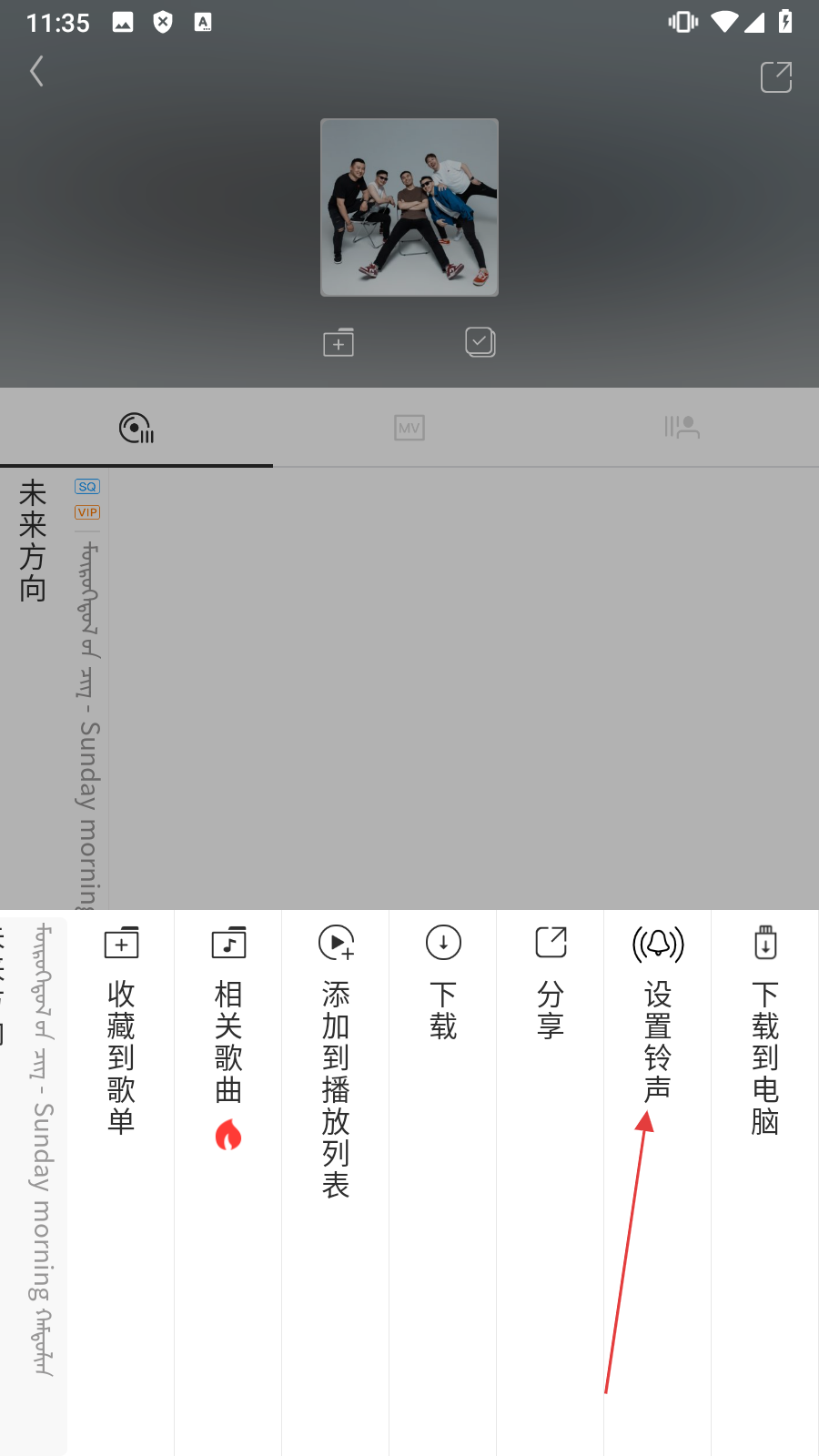Image resolution: width=819 pixels, height=1456 pixels.
Task: Go back using the top-left arrow
Action: pos(36,71)
